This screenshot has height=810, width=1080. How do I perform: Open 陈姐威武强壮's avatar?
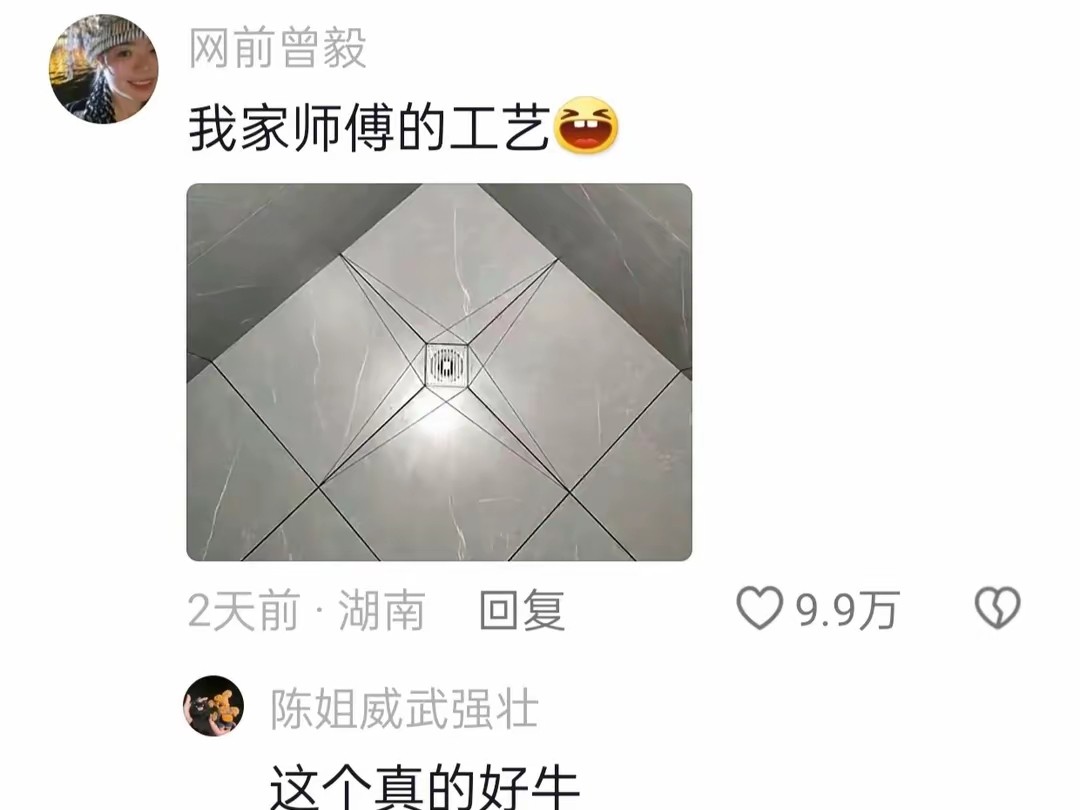pyautogui.click(x=213, y=706)
